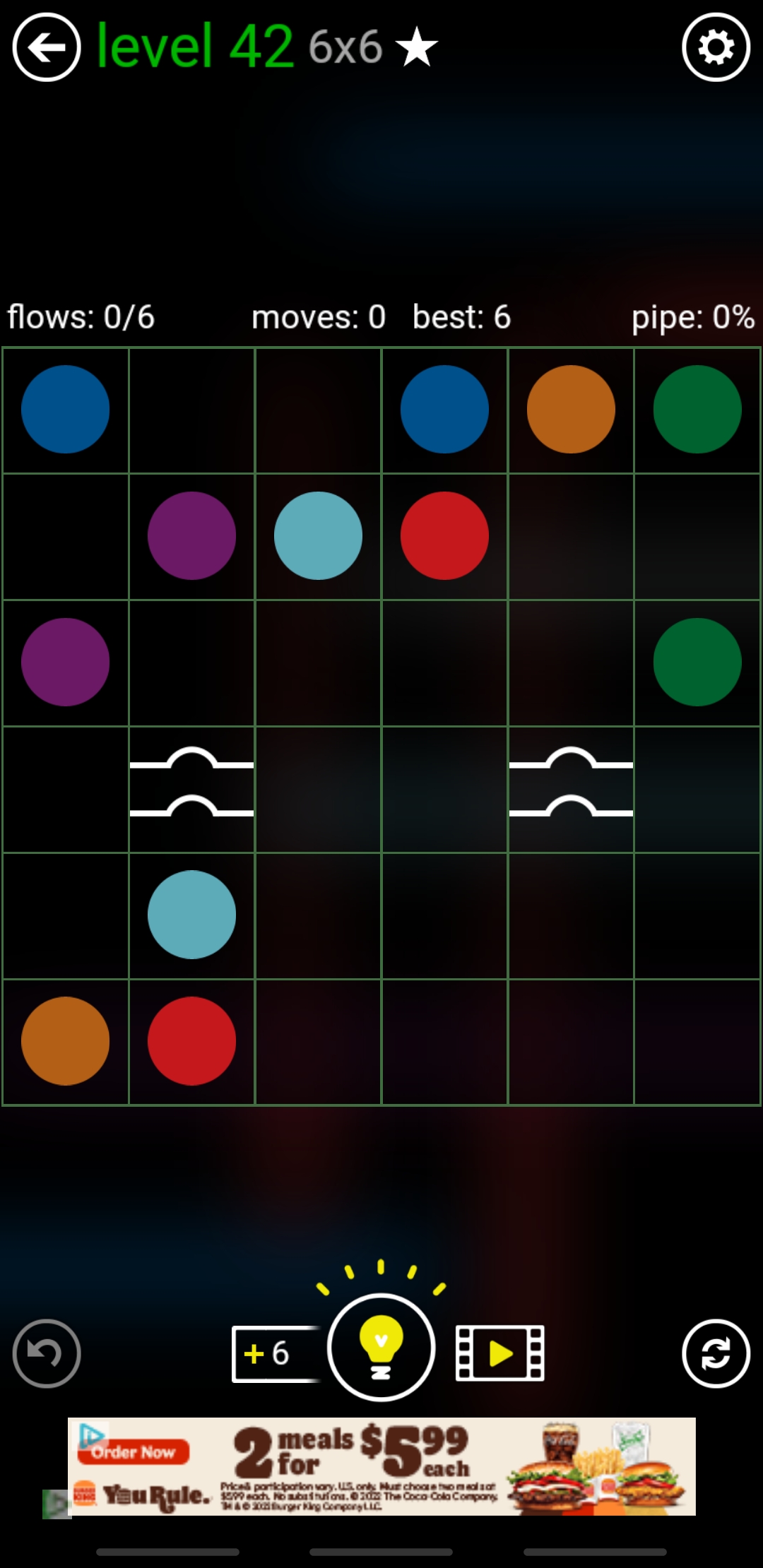Select the red dot in bottom row

191,1041
